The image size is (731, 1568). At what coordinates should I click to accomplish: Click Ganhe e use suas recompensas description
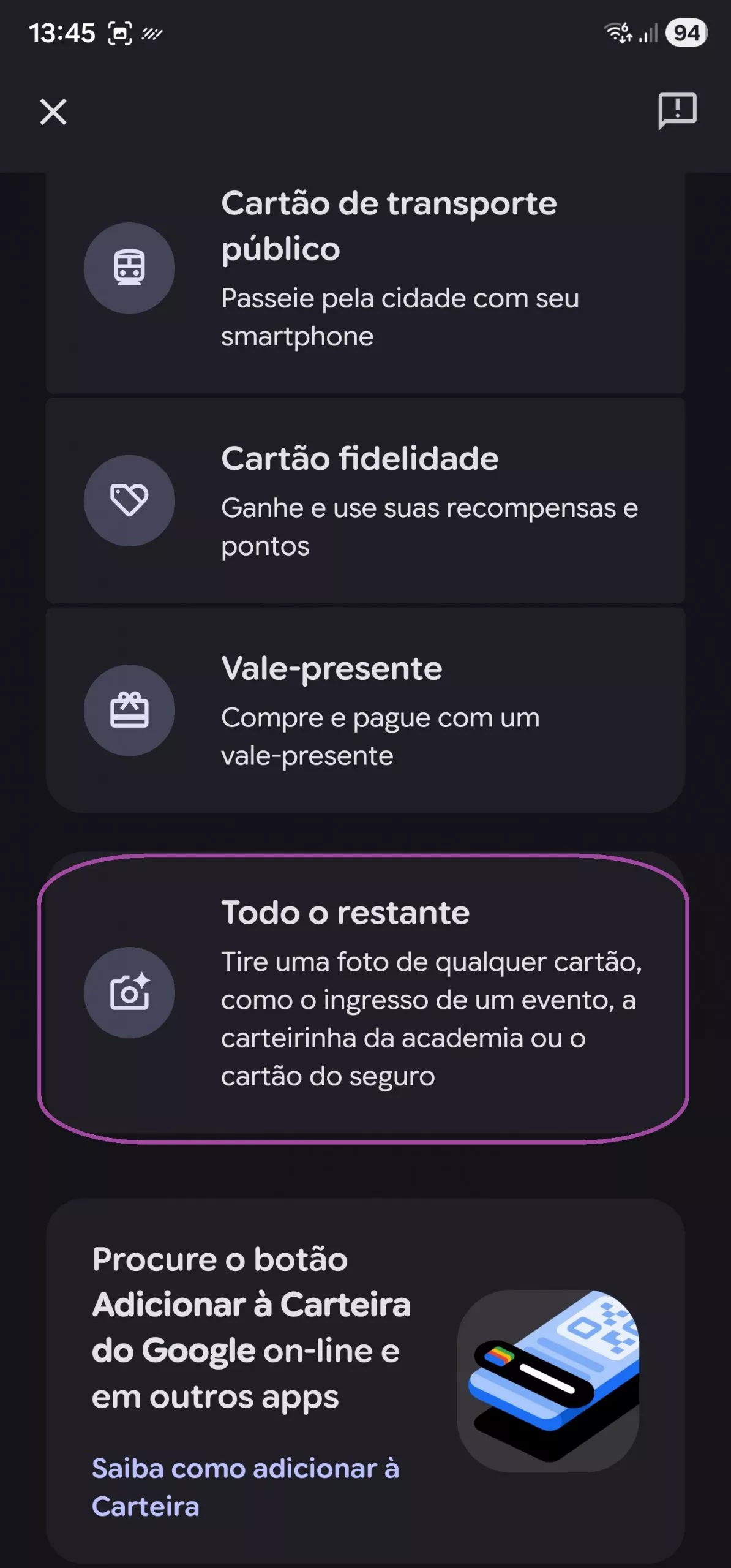(x=429, y=527)
